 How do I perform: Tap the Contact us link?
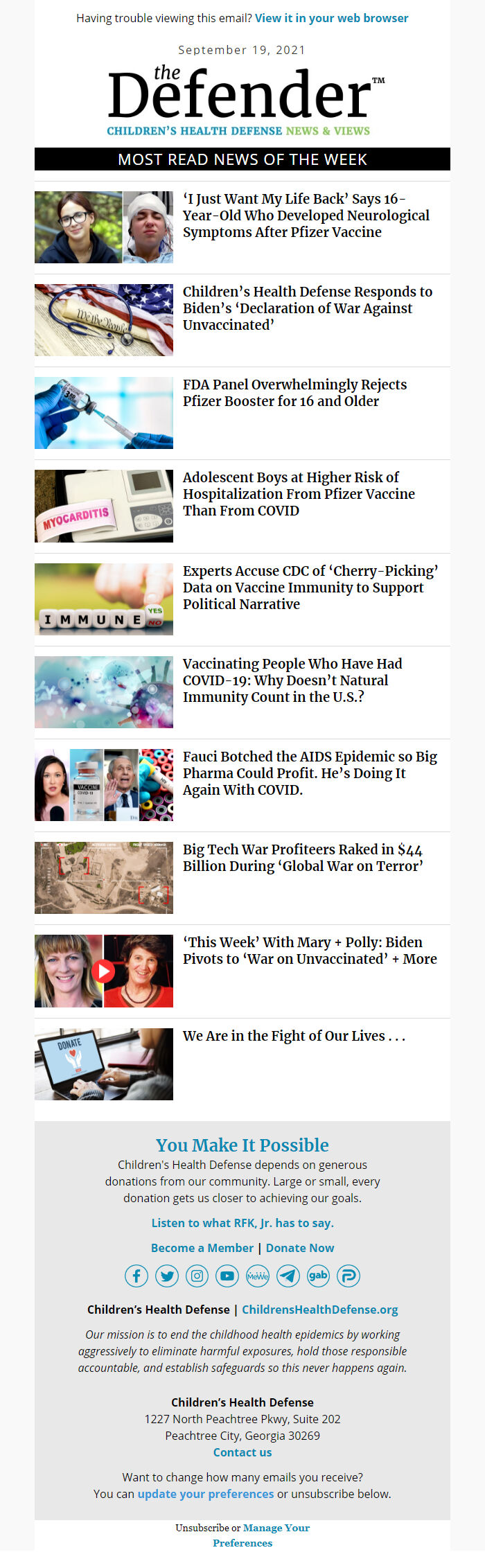pyautogui.click(x=242, y=1452)
